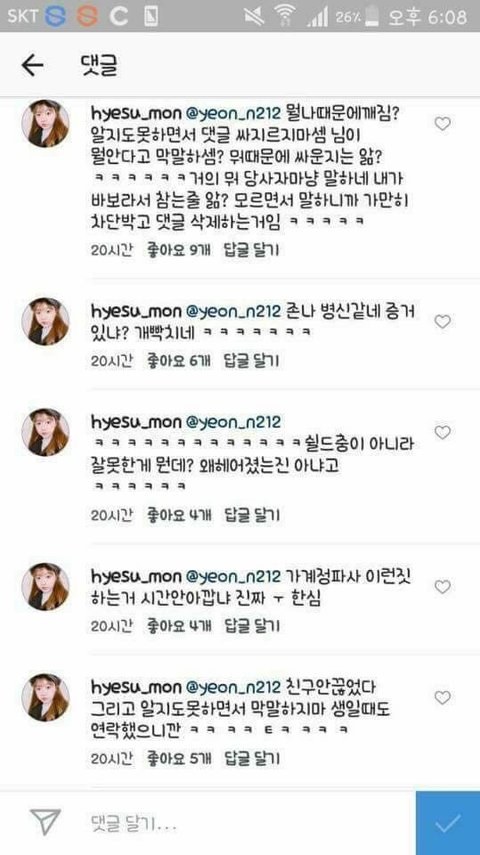The height and width of the screenshot is (855, 480).
Task: Tap 답글 달기 under the 좋아요 9개 comment
Action: [x=251, y=250]
